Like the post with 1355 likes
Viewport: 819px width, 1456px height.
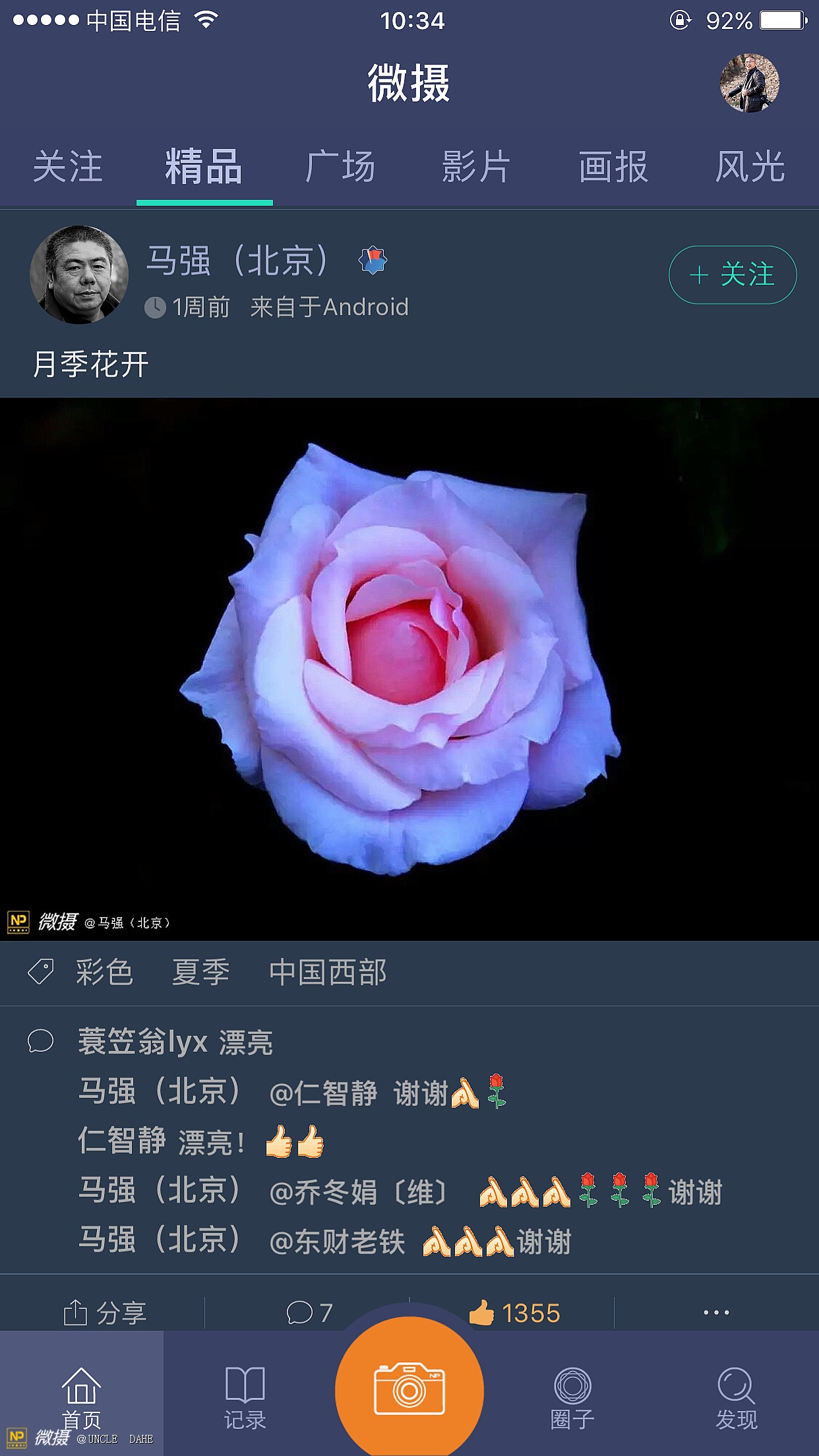[514, 1312]
